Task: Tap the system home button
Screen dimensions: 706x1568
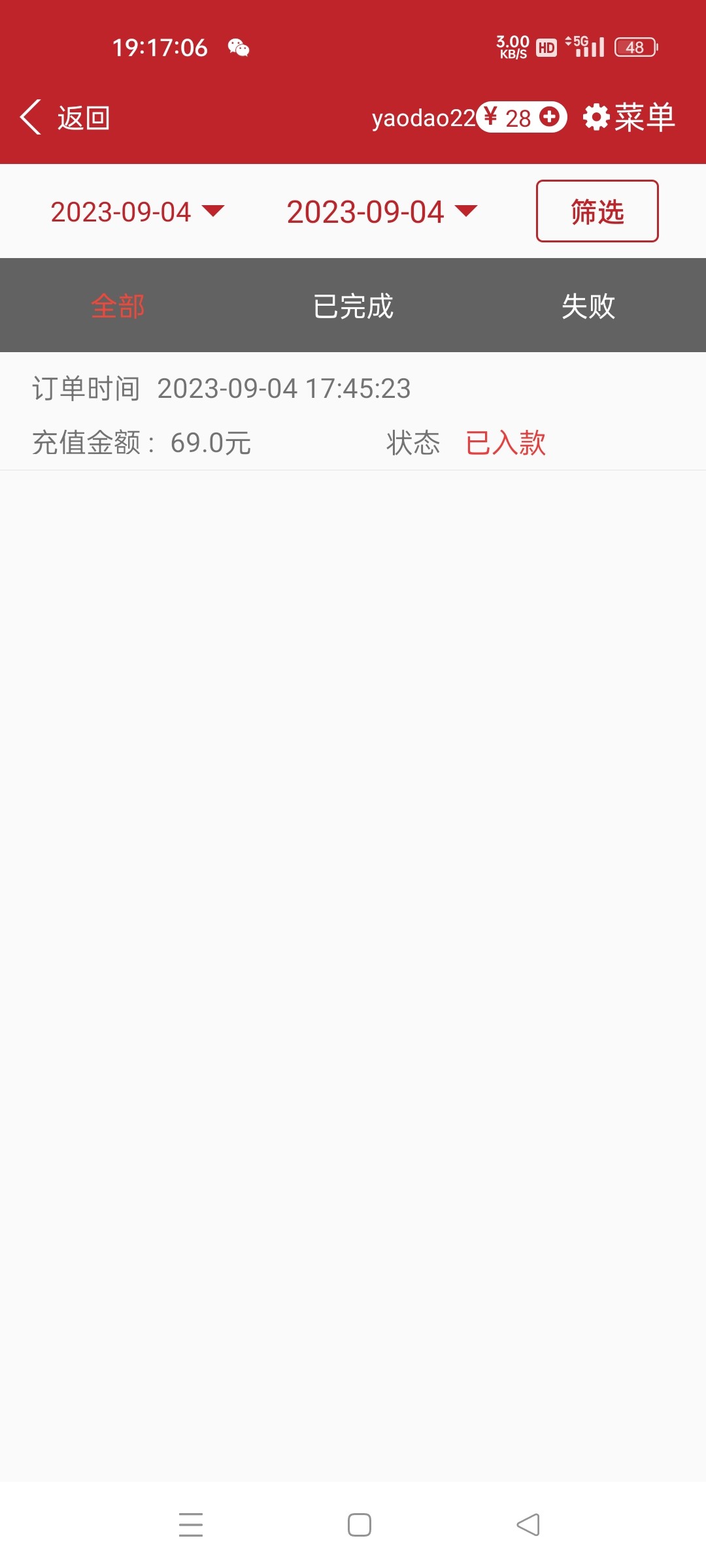Action: tap(360, 1525)
